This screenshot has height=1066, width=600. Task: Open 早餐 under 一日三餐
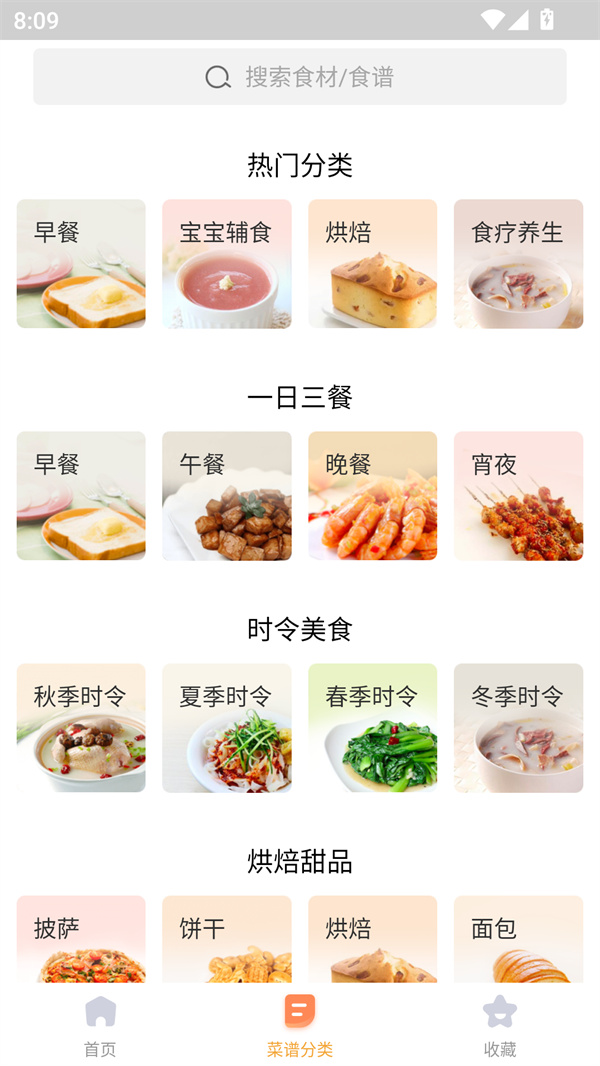pos(81,496)
